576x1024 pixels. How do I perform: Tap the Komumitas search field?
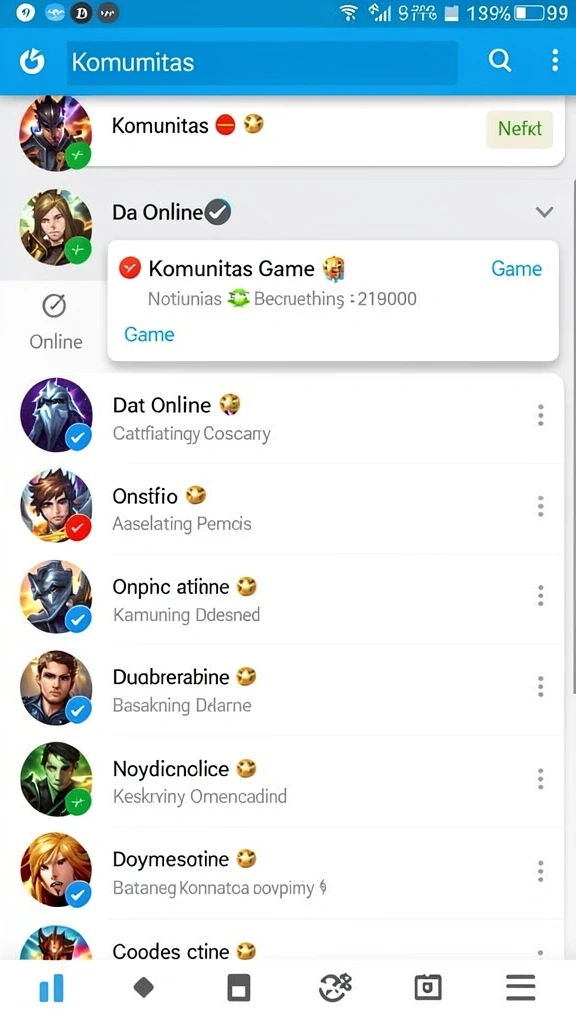pyautogui.click(x=262, y=63)
